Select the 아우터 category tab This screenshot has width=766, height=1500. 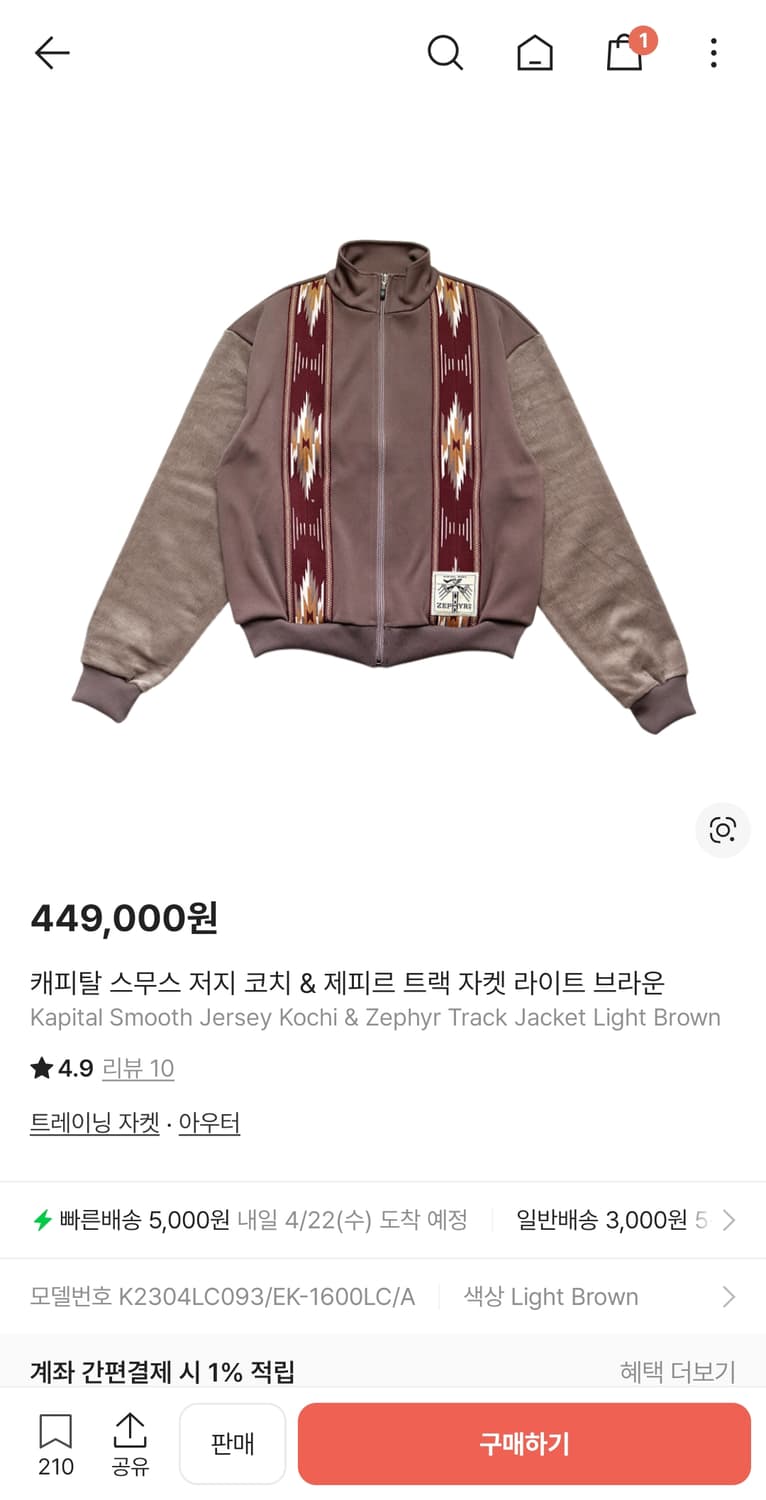[209, 1123]
